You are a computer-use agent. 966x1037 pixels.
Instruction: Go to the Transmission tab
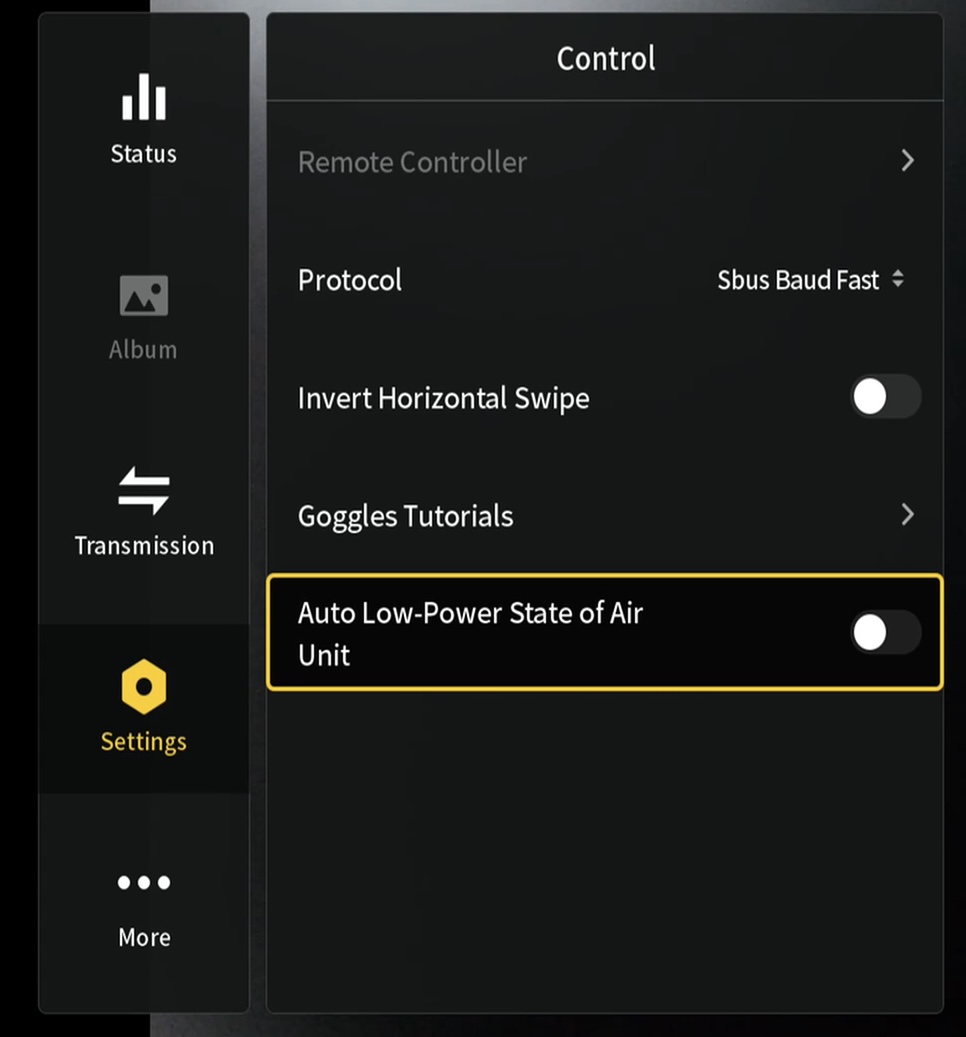pyautogui.click(x=144, y=512)
